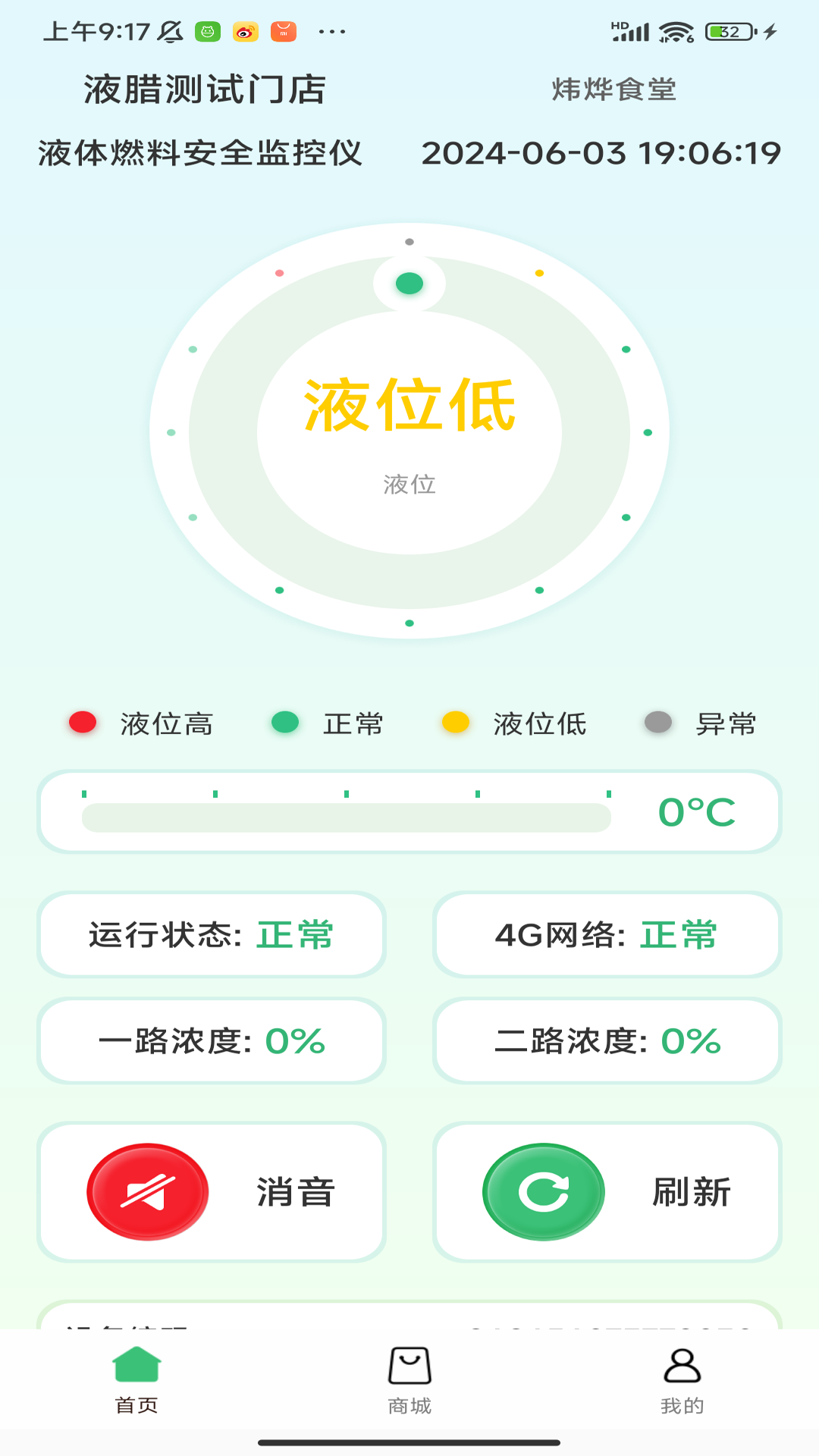Tap the 液位低 gauge center display

point(408,406)
